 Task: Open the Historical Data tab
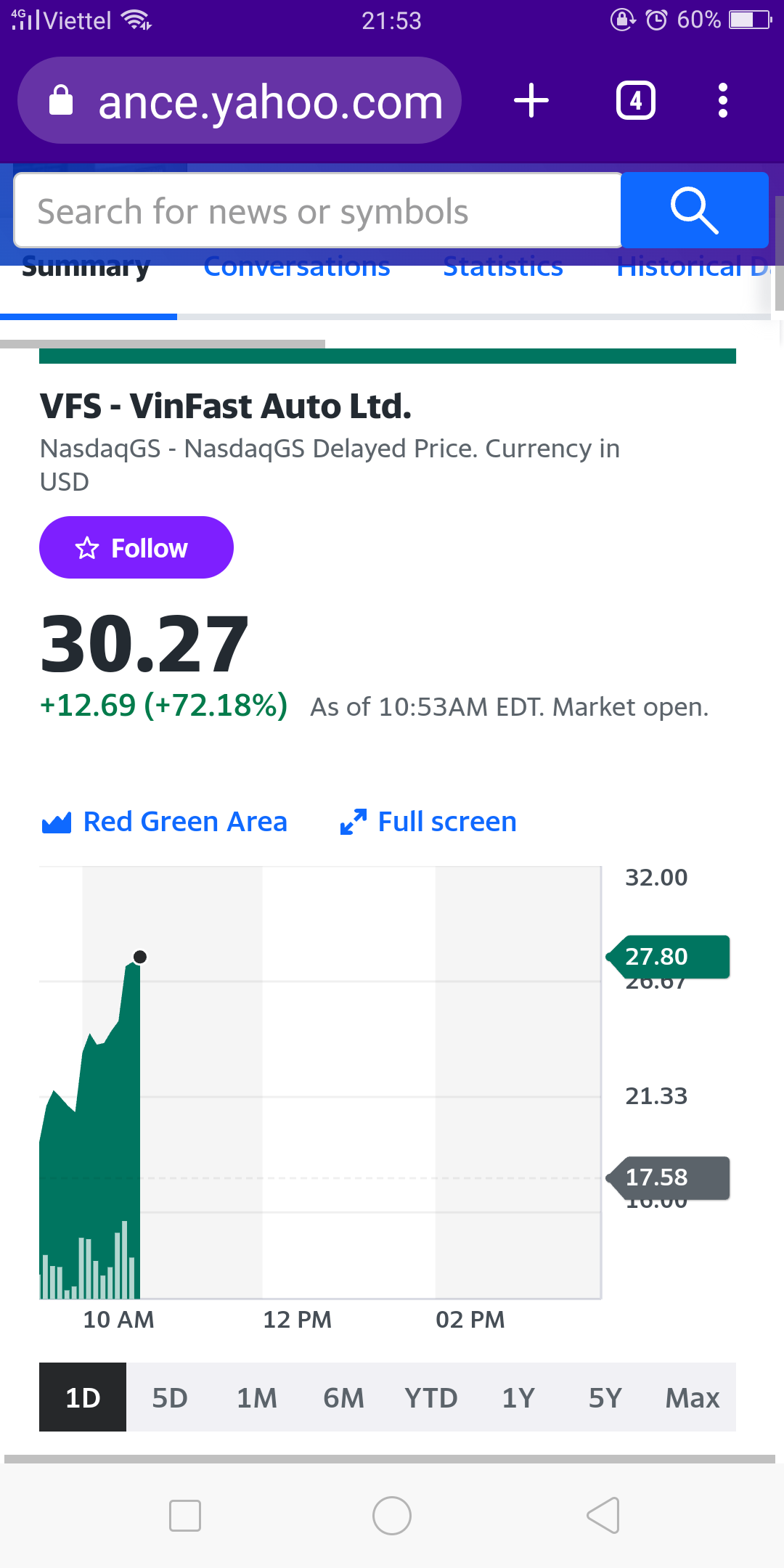(x=690, y=268)
